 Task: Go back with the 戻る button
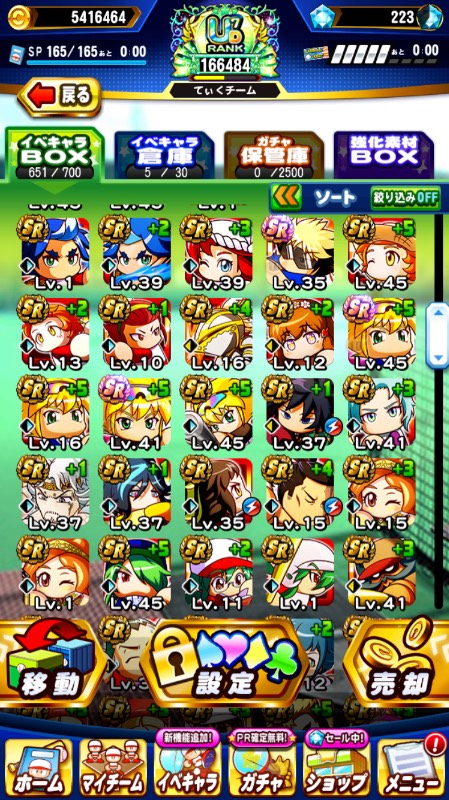(59, 96)
